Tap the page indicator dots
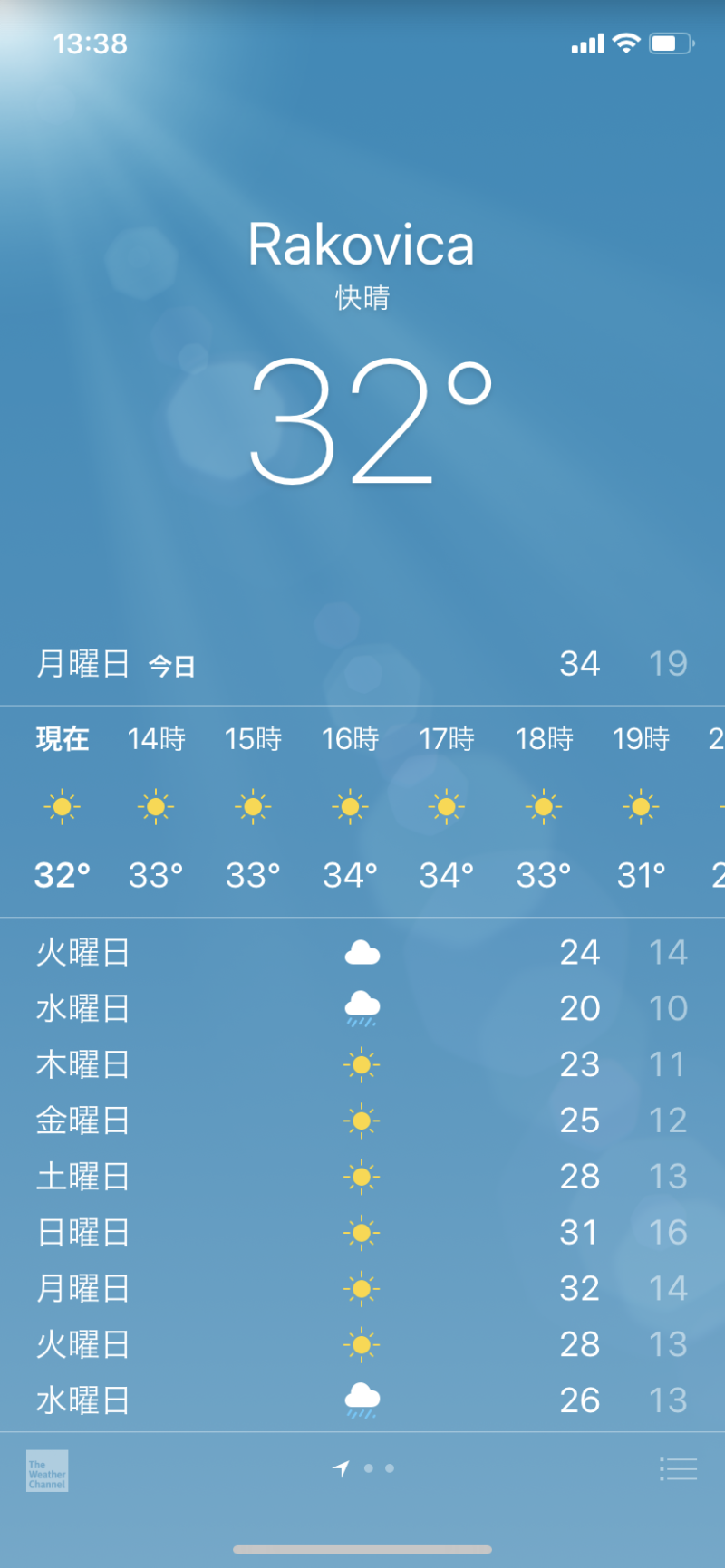The image size is (725, 1568). click(x=363, y=1468)
